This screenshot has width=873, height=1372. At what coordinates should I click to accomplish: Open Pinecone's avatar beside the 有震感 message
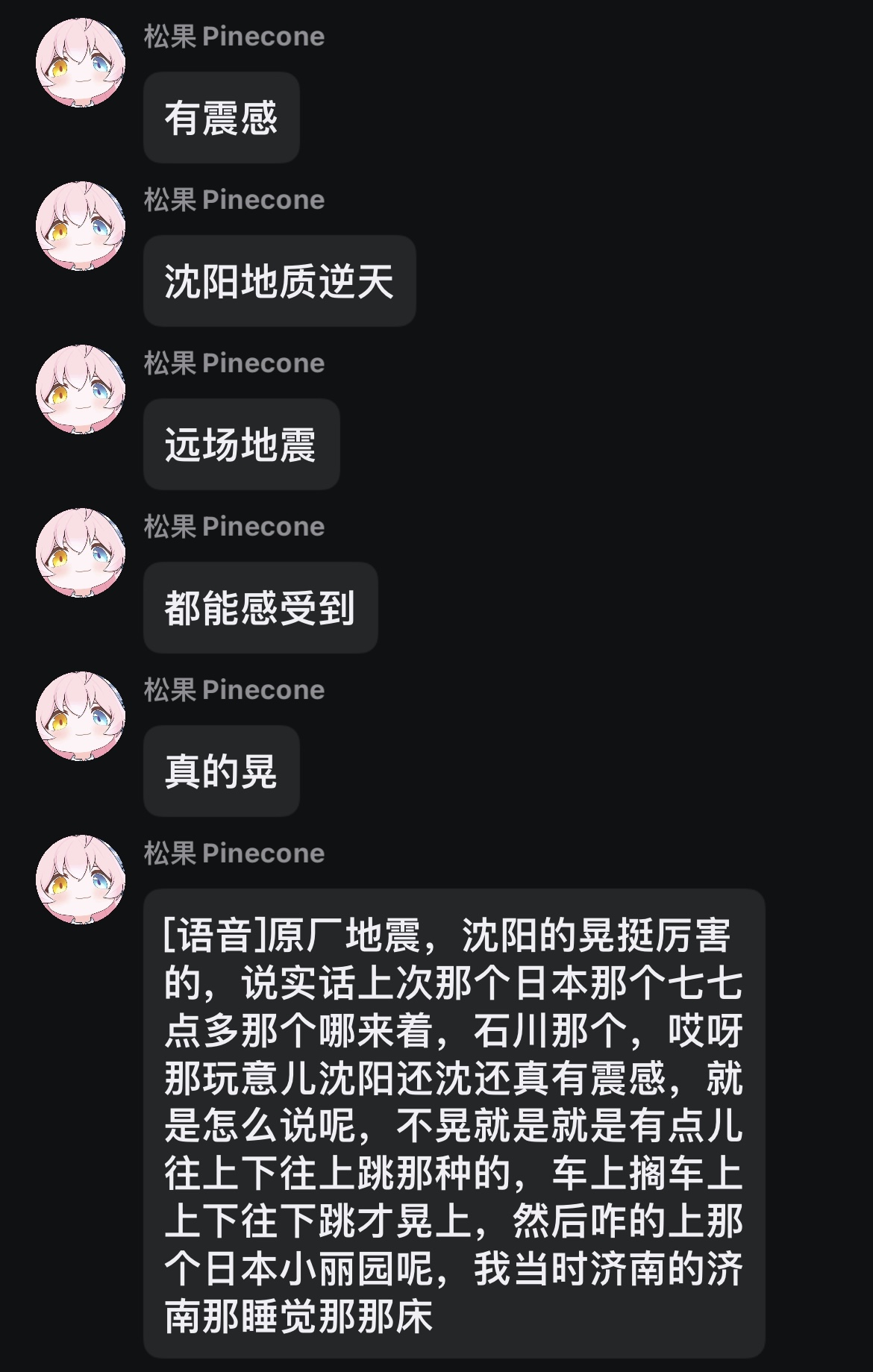point(81,63)
